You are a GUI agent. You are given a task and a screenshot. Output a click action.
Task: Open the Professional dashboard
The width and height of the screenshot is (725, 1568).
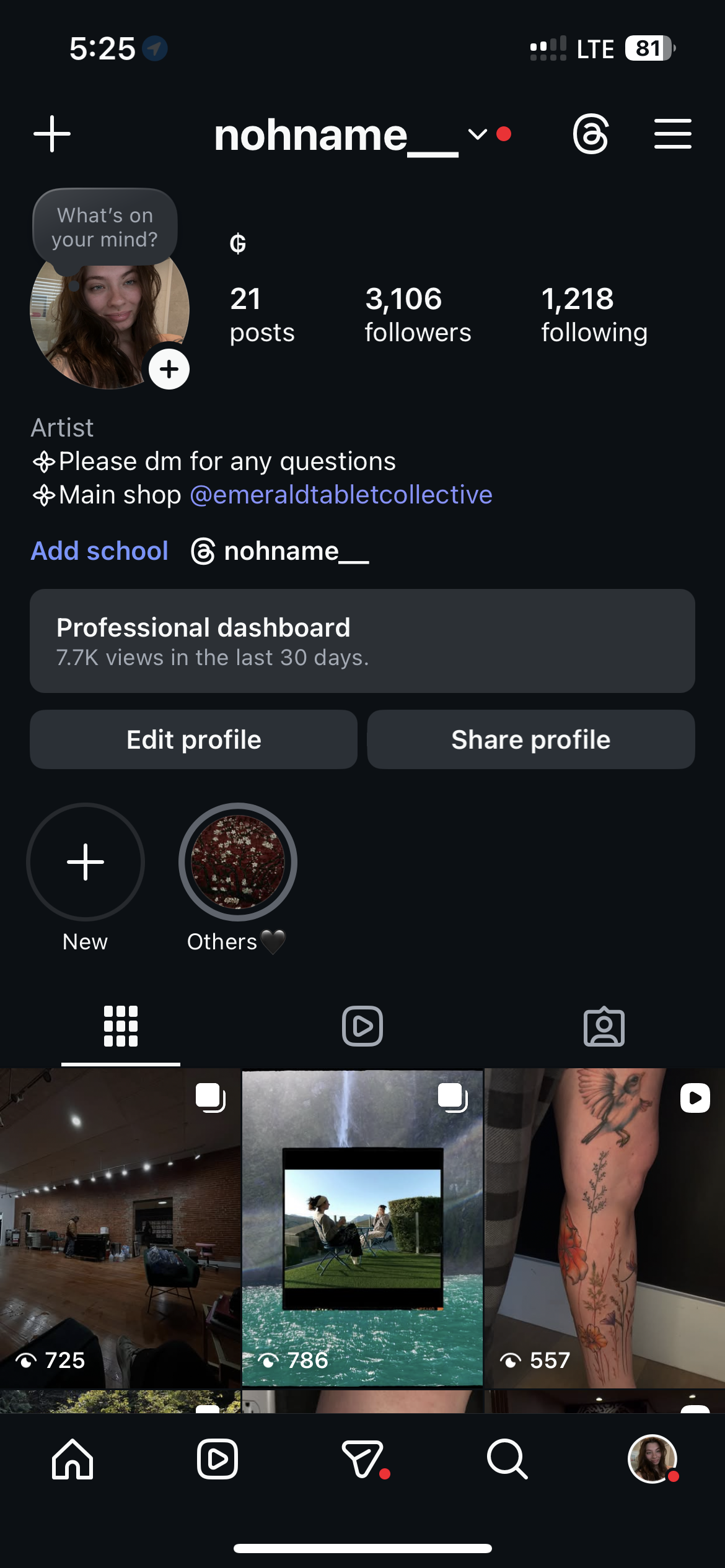pyautogui.click(x=362, y=640)
